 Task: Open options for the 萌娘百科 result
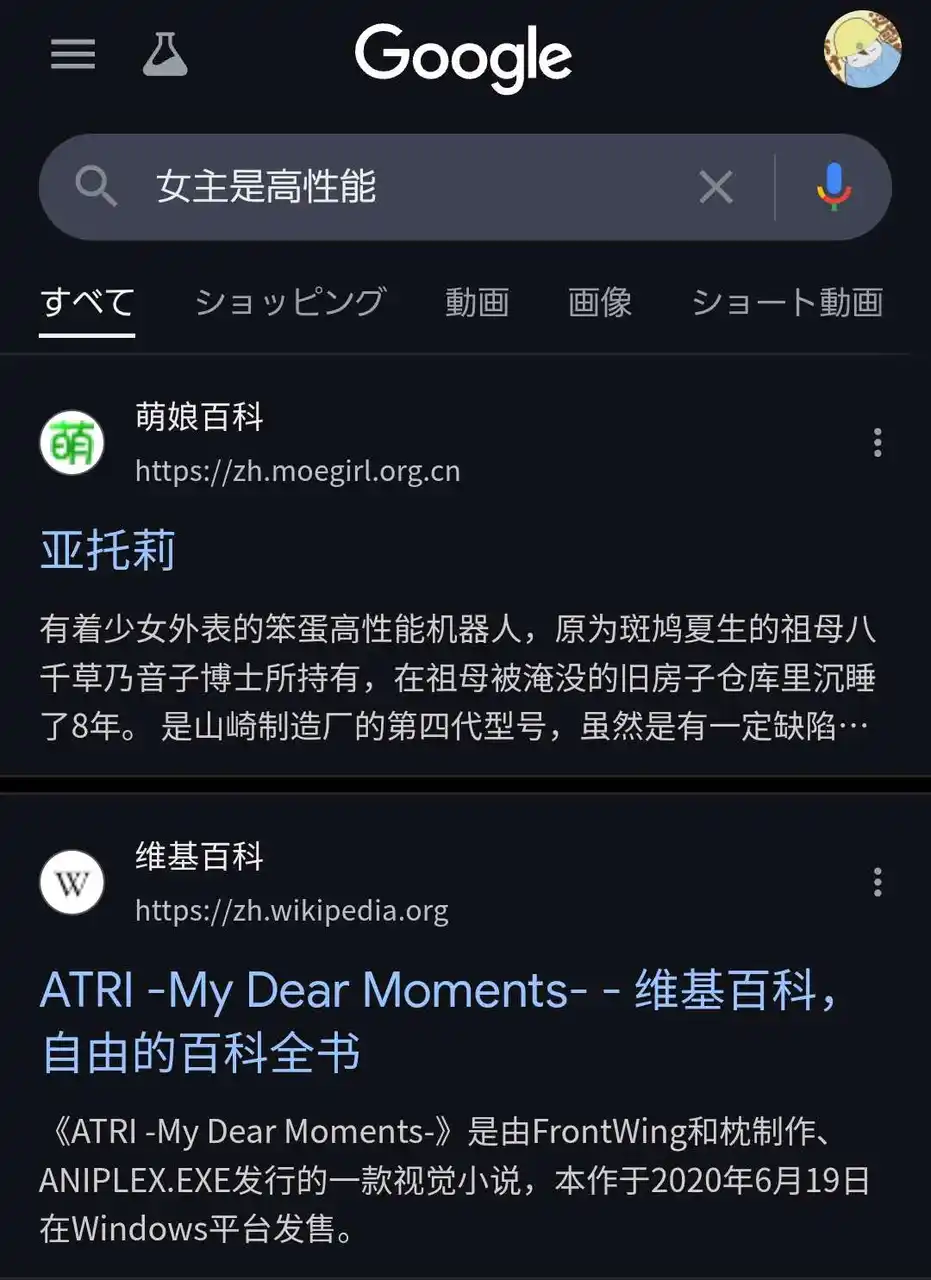click(877, 441)
